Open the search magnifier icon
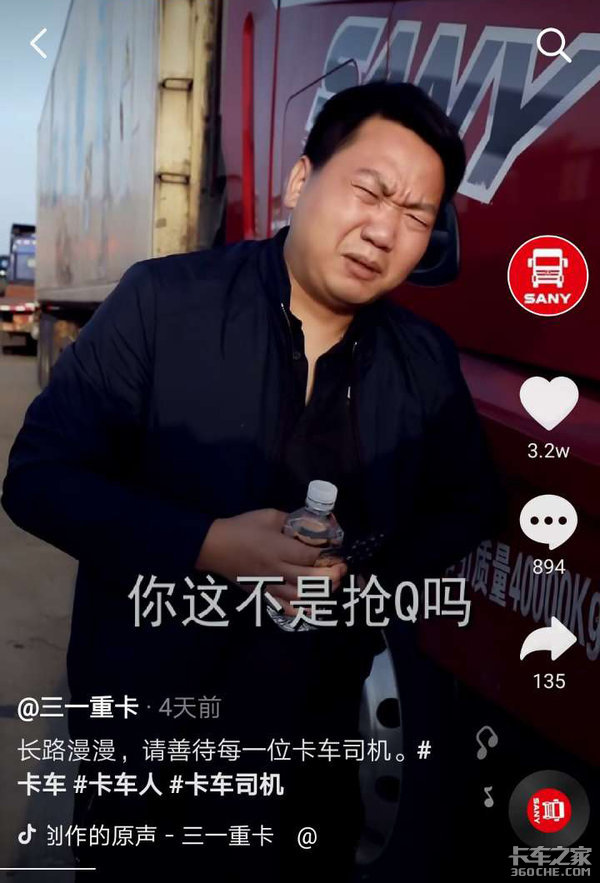 (552, 44)
